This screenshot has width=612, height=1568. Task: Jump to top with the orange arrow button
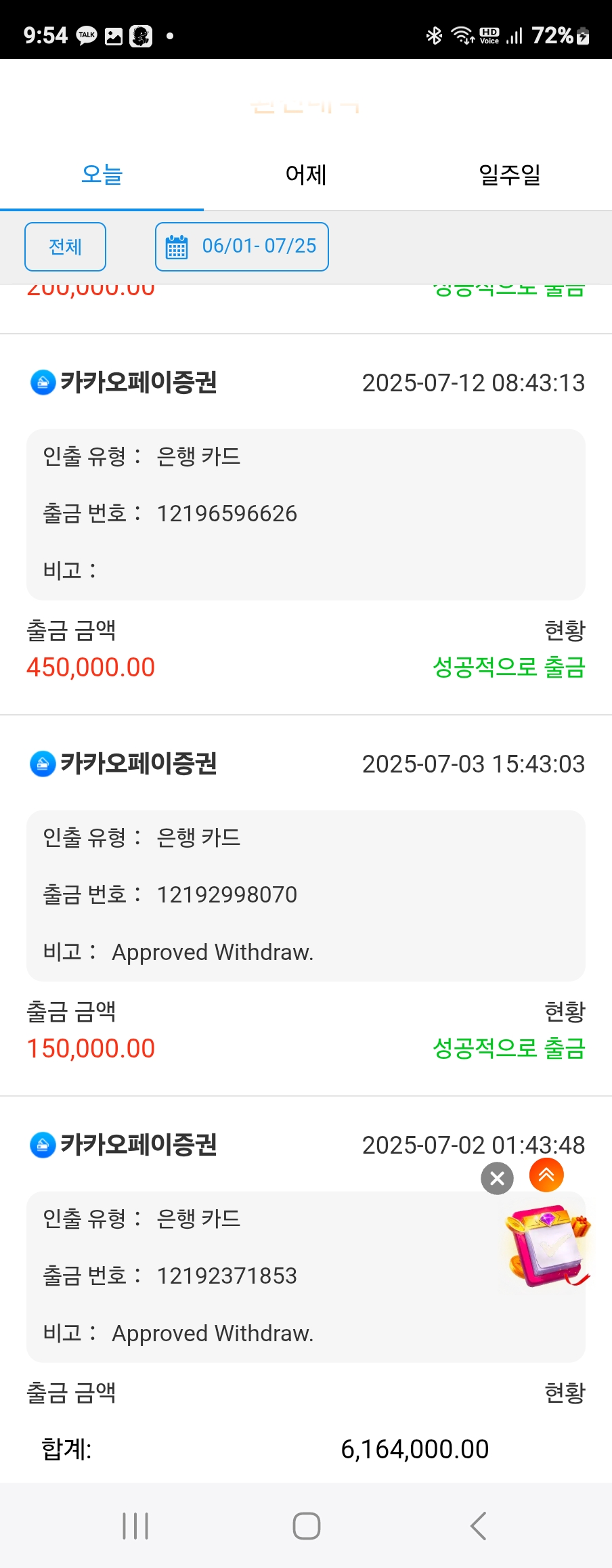tap(546, 1175)
